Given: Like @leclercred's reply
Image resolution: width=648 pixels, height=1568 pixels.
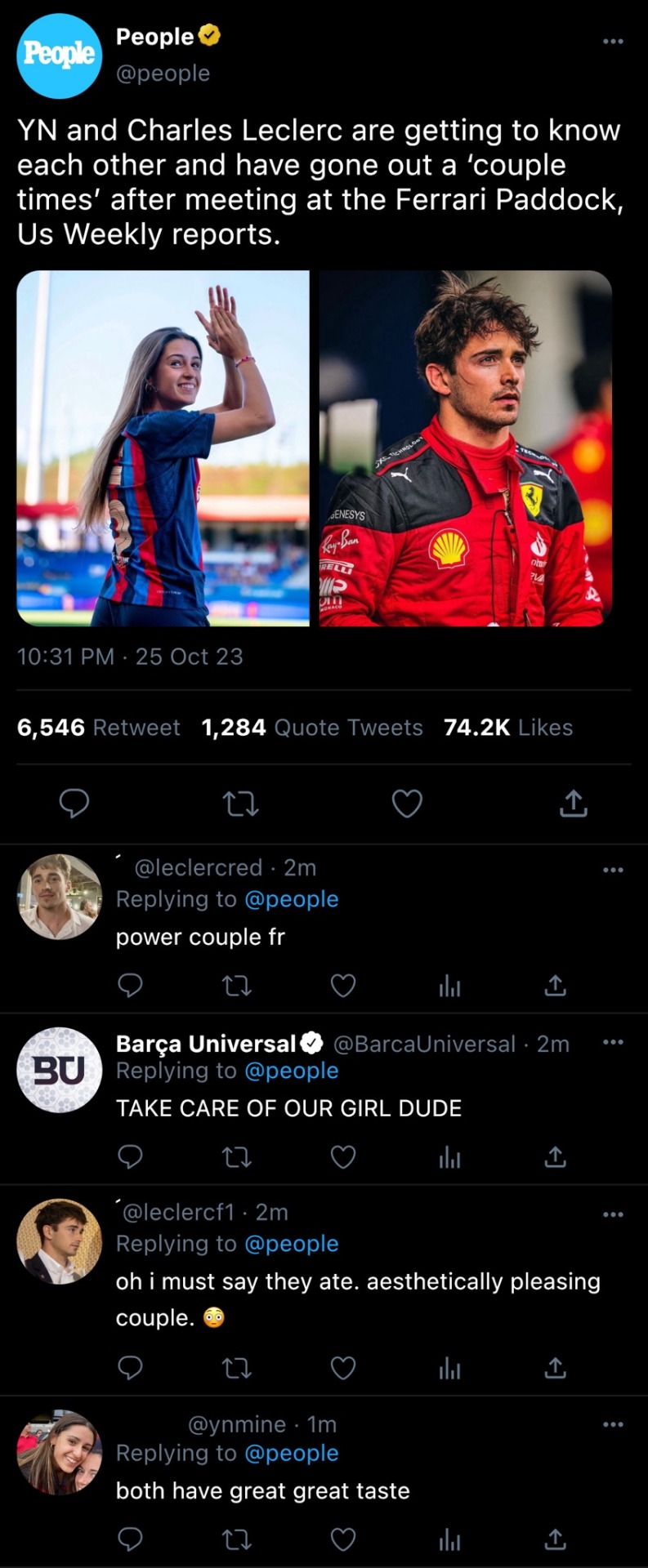Looking at the screenshot, I should point(343,986).
